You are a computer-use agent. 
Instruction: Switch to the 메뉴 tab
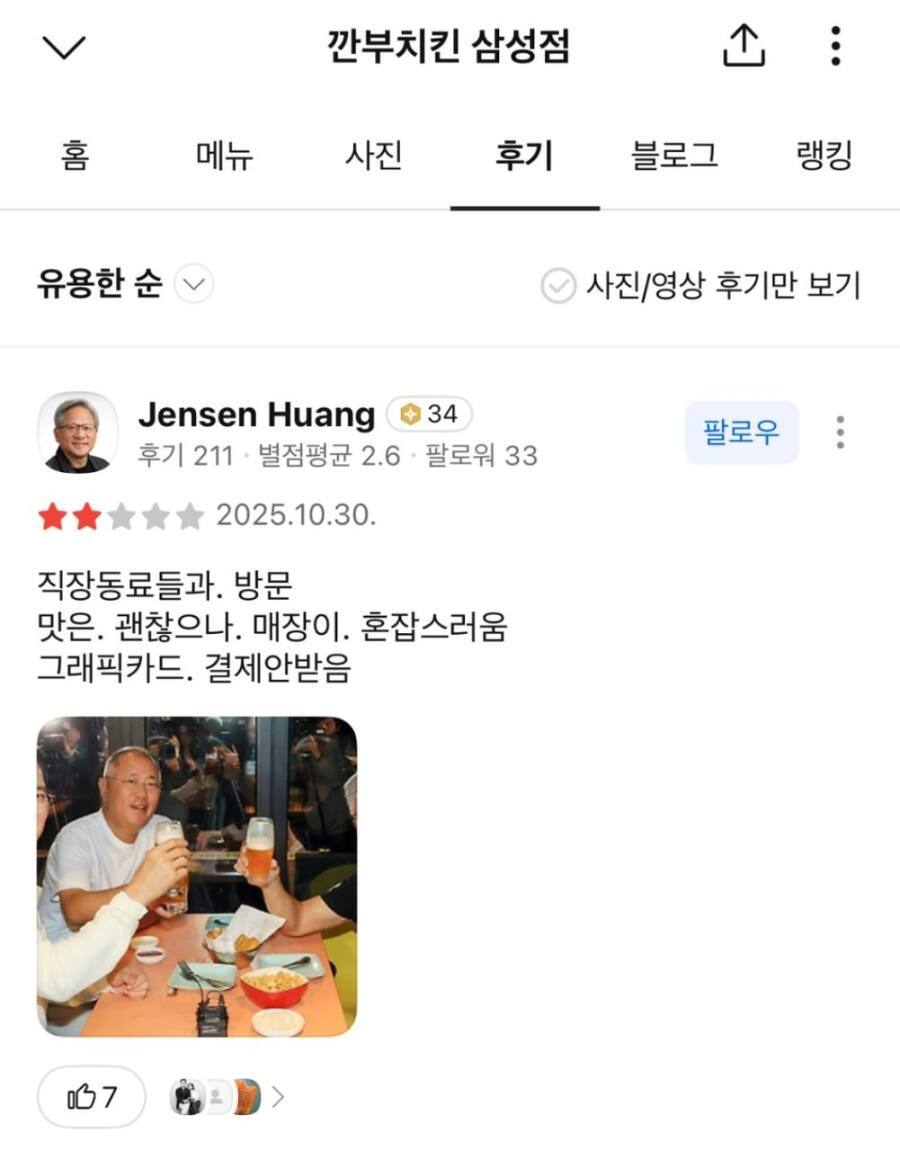[224, 157]
